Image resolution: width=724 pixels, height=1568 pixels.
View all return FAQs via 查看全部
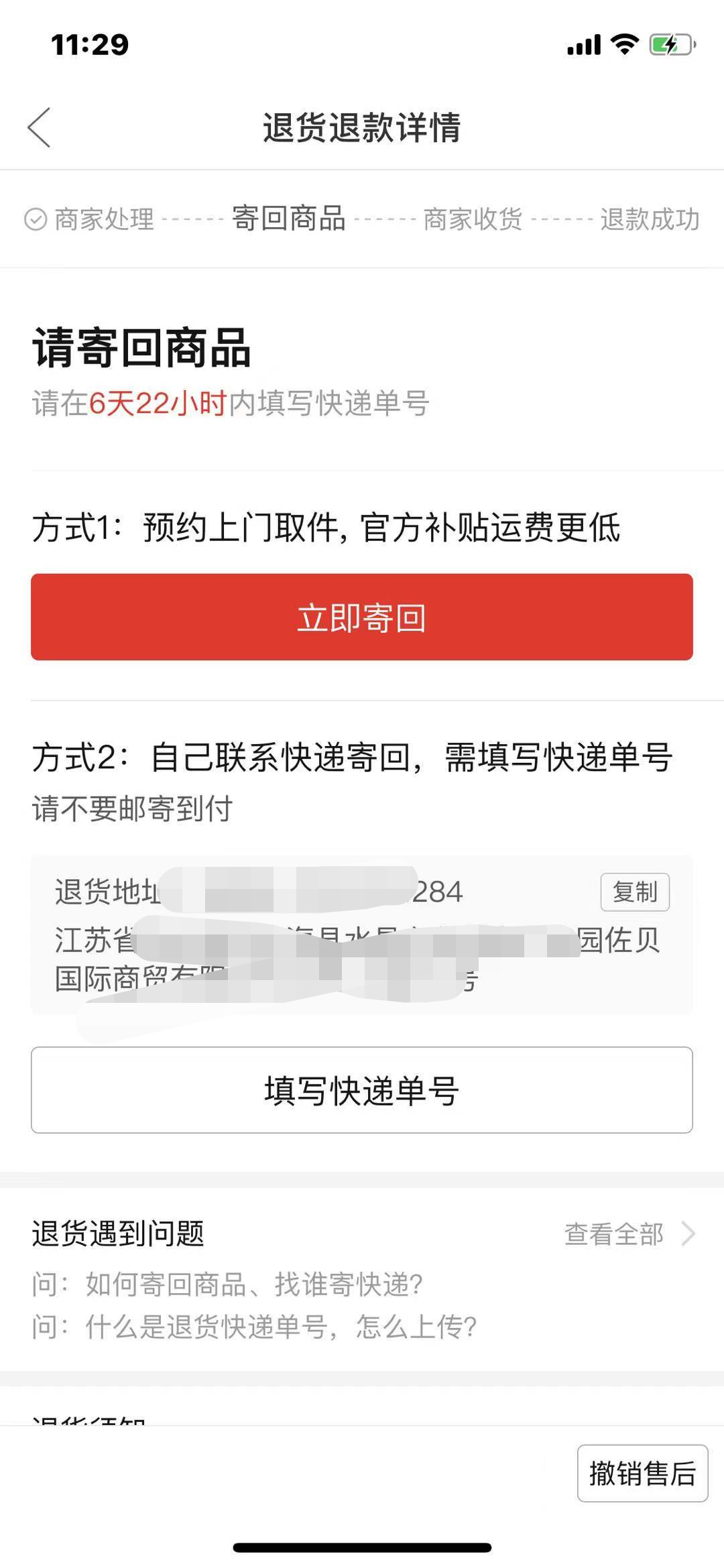coord(628,1233)
